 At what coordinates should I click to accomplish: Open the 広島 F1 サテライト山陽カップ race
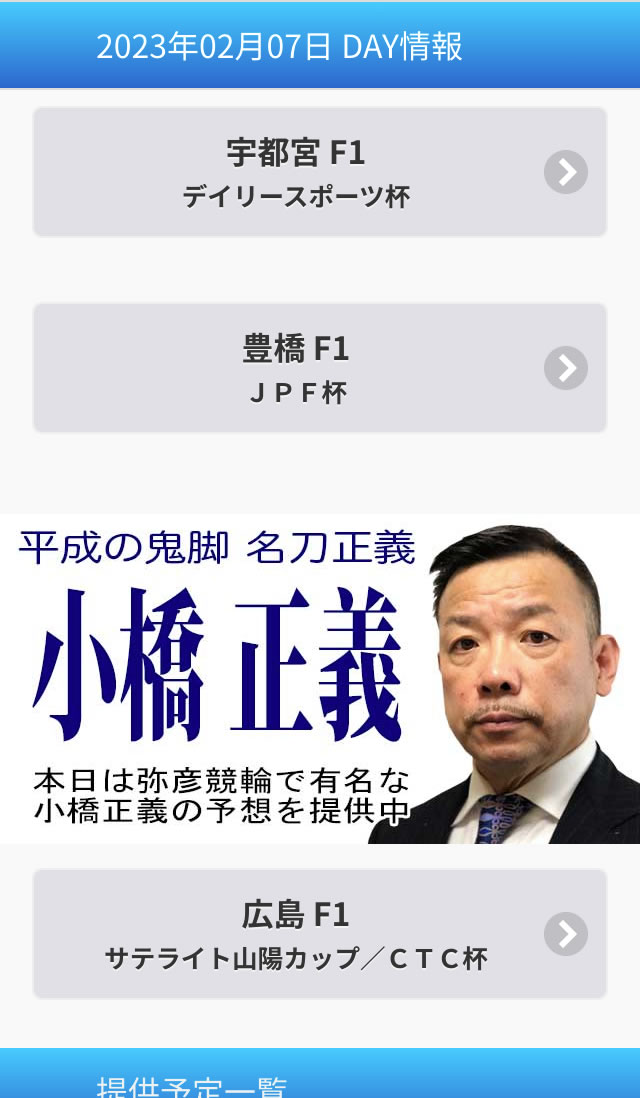coord(320,934)
